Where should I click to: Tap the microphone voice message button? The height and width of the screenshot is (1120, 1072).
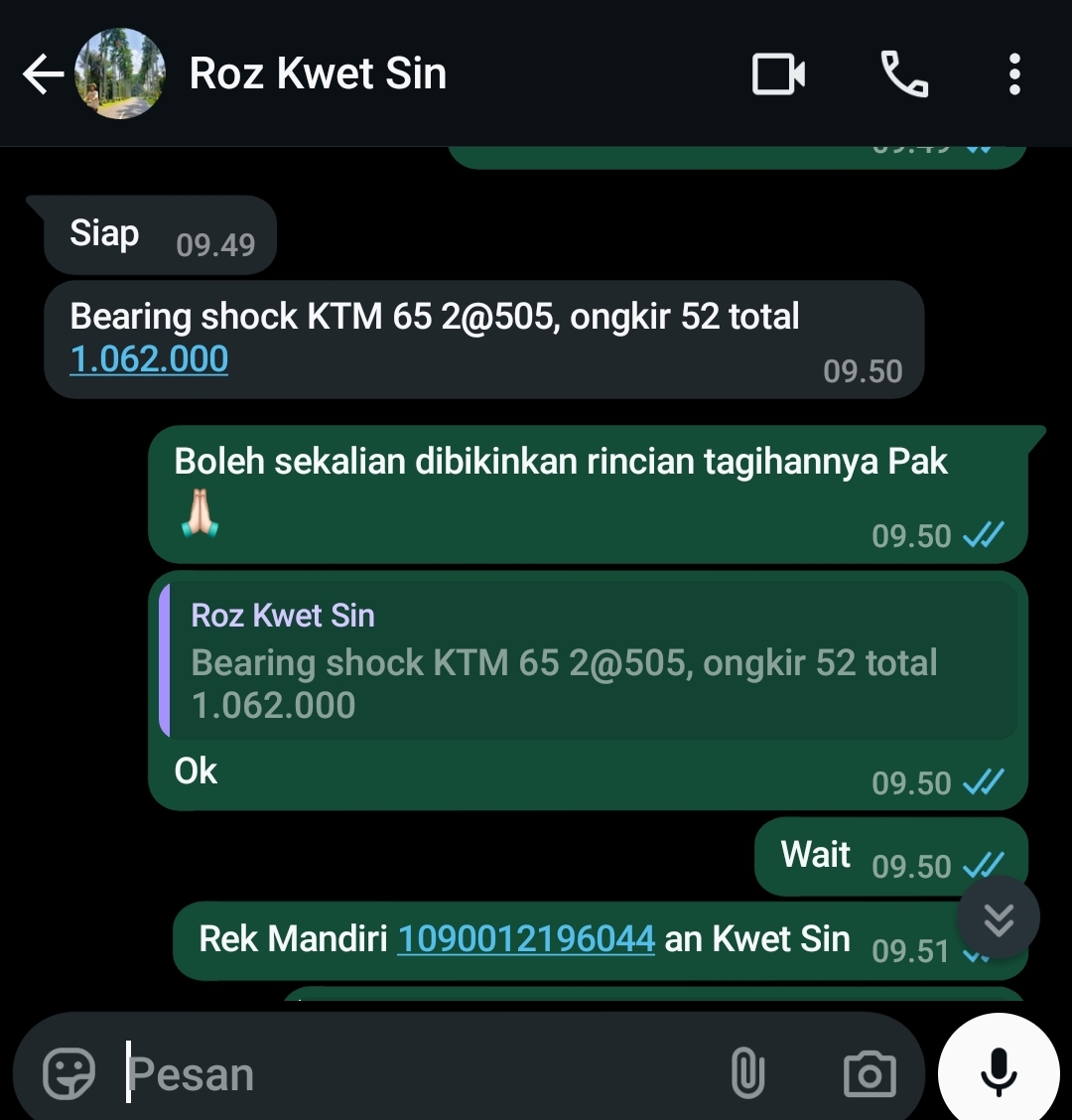click(x=998, y=1070)
